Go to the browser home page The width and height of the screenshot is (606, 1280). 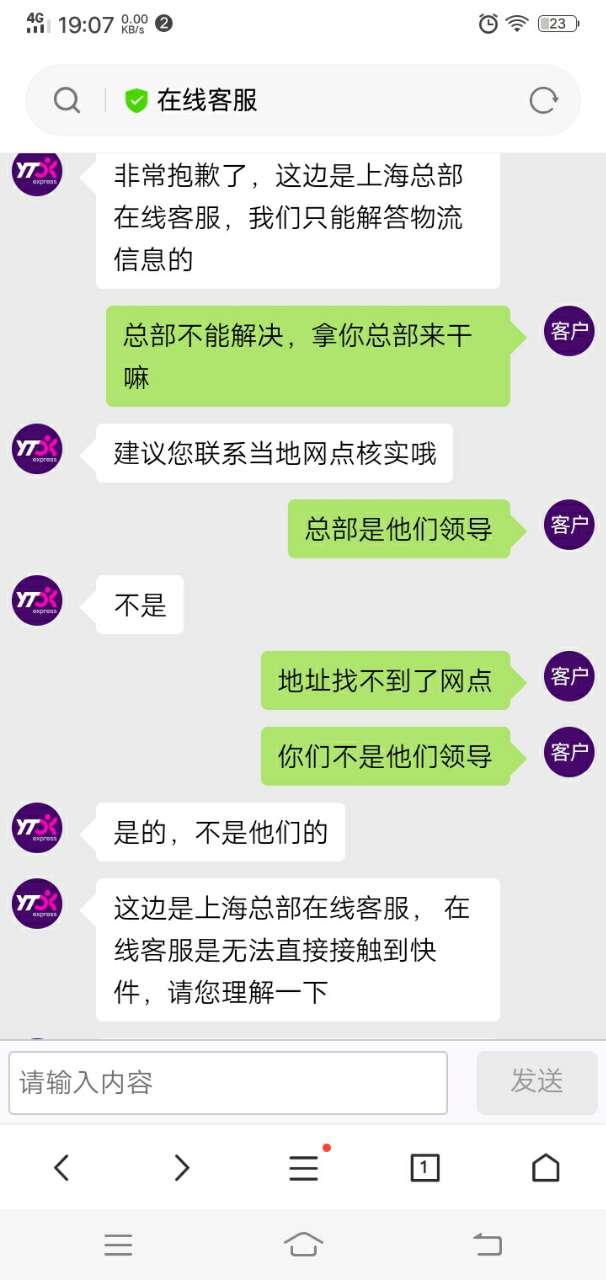click(x=545, y=1167)
